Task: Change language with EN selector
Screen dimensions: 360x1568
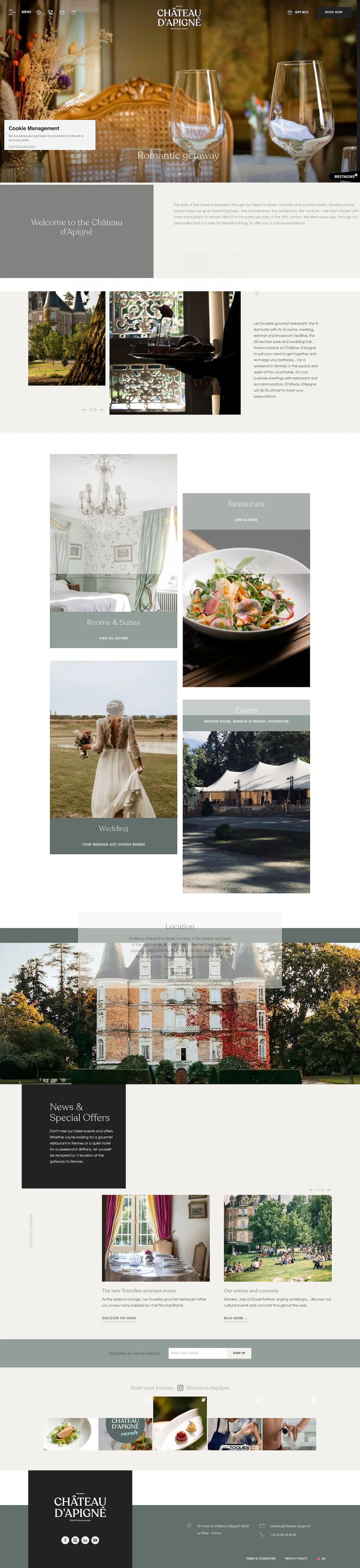Action: 321,1558
